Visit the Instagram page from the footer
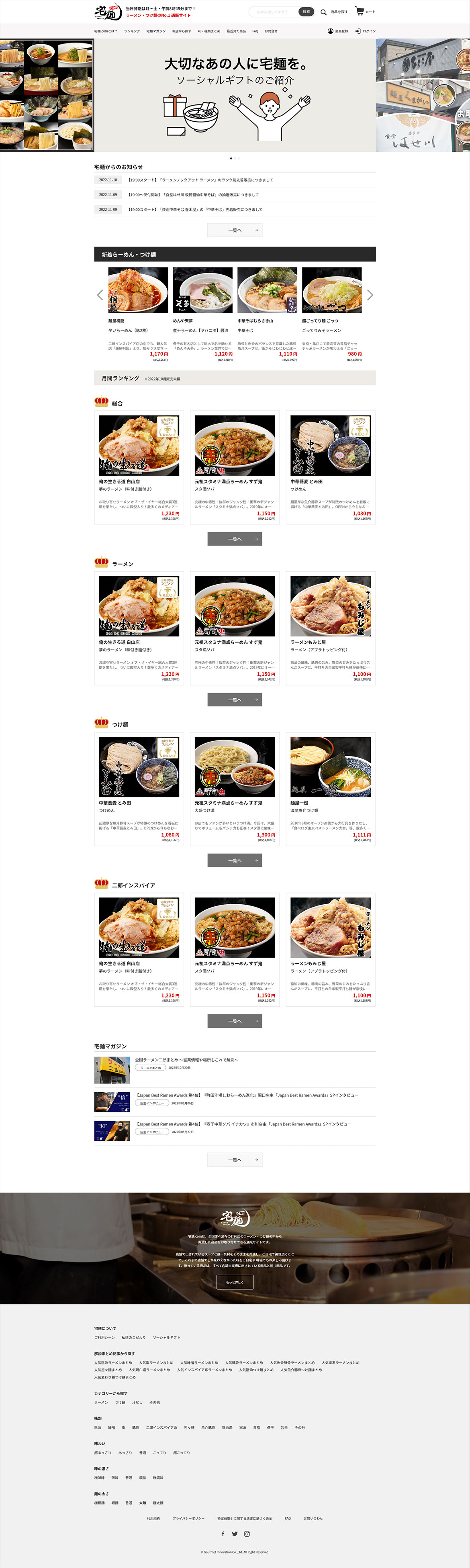Screen dimensions: 470x1568 tap(247, 1534)
